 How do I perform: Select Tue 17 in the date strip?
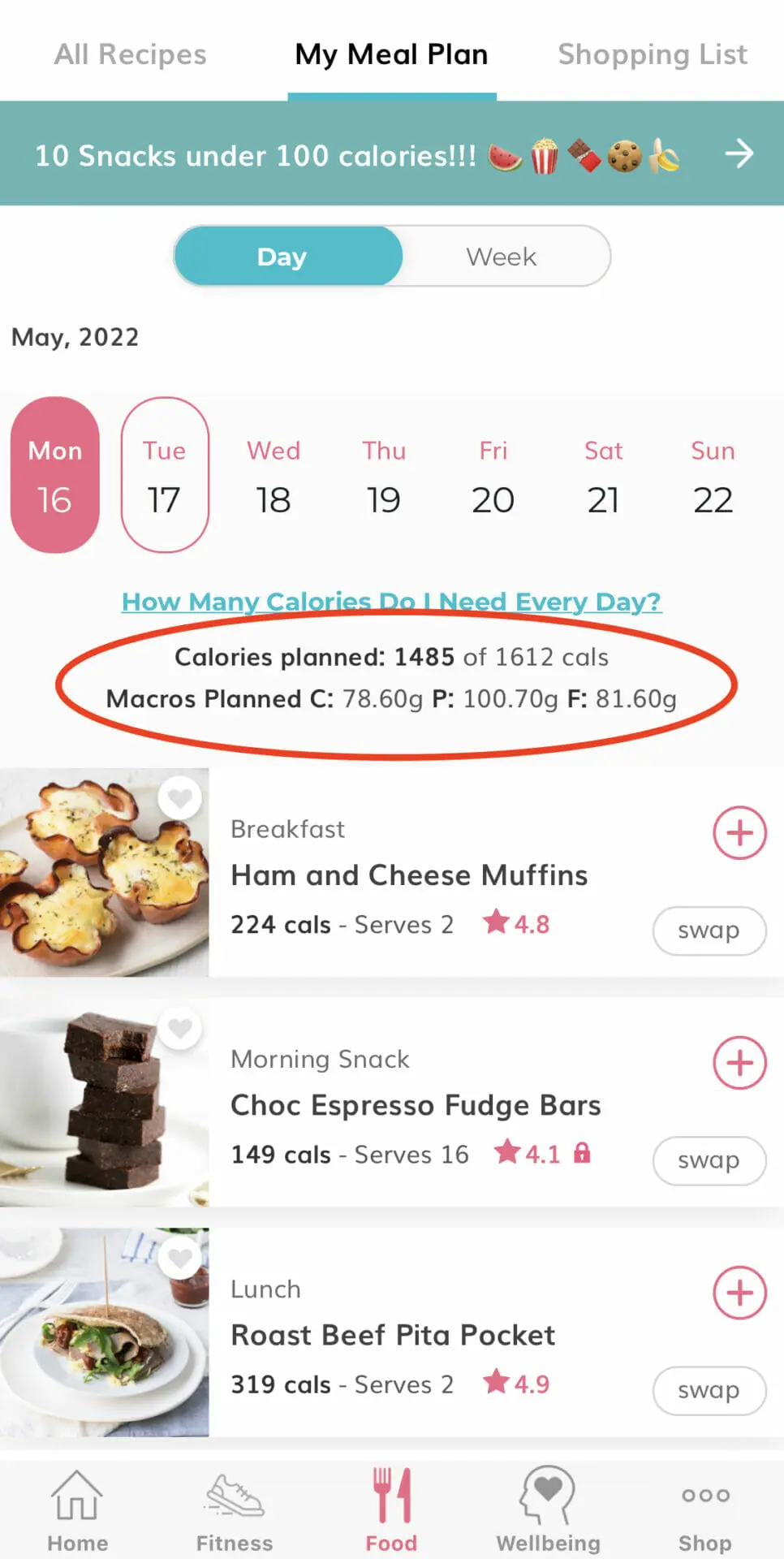click(165, 475)
